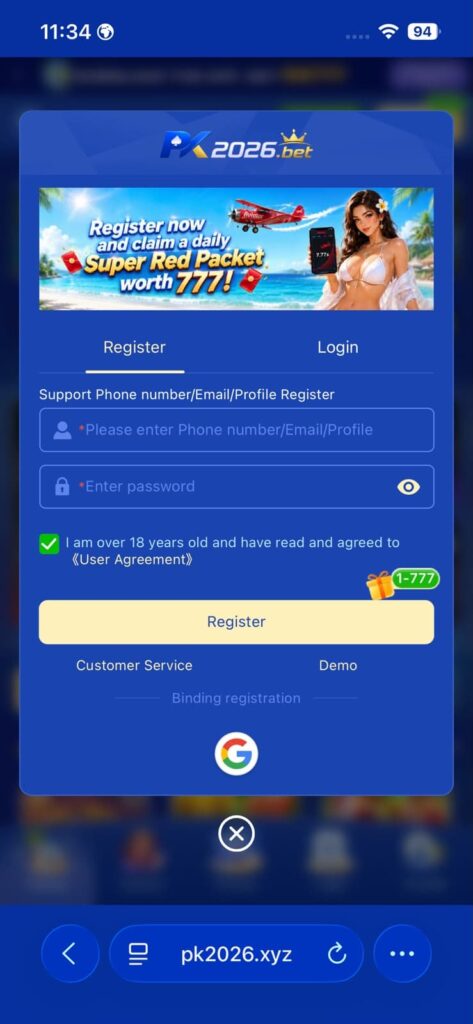Try the Demo option
The image size is (473, 1024).
338,665
